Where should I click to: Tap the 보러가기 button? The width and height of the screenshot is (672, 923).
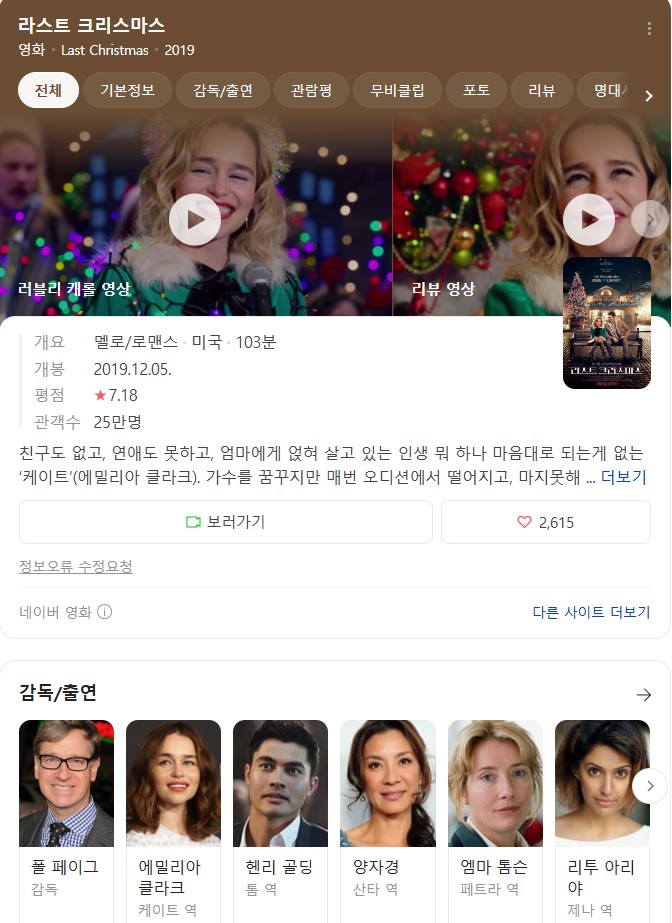(226, 522)
